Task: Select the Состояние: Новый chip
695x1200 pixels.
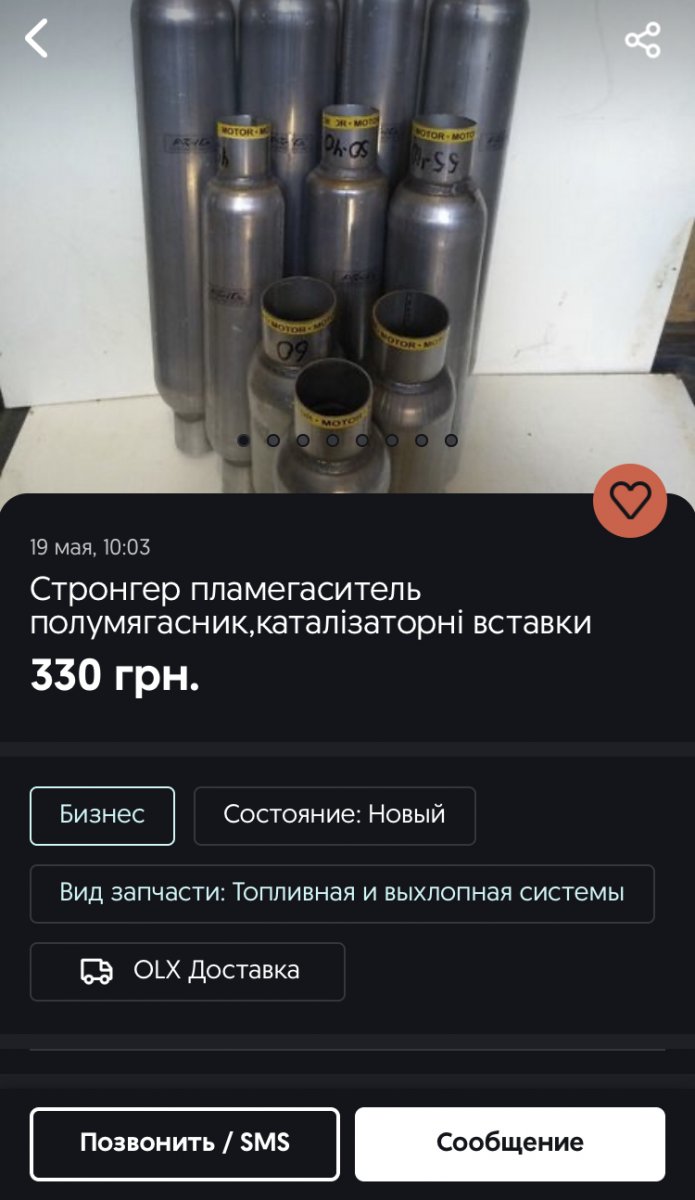Action: pyautogui.click(x=334, y=815)
